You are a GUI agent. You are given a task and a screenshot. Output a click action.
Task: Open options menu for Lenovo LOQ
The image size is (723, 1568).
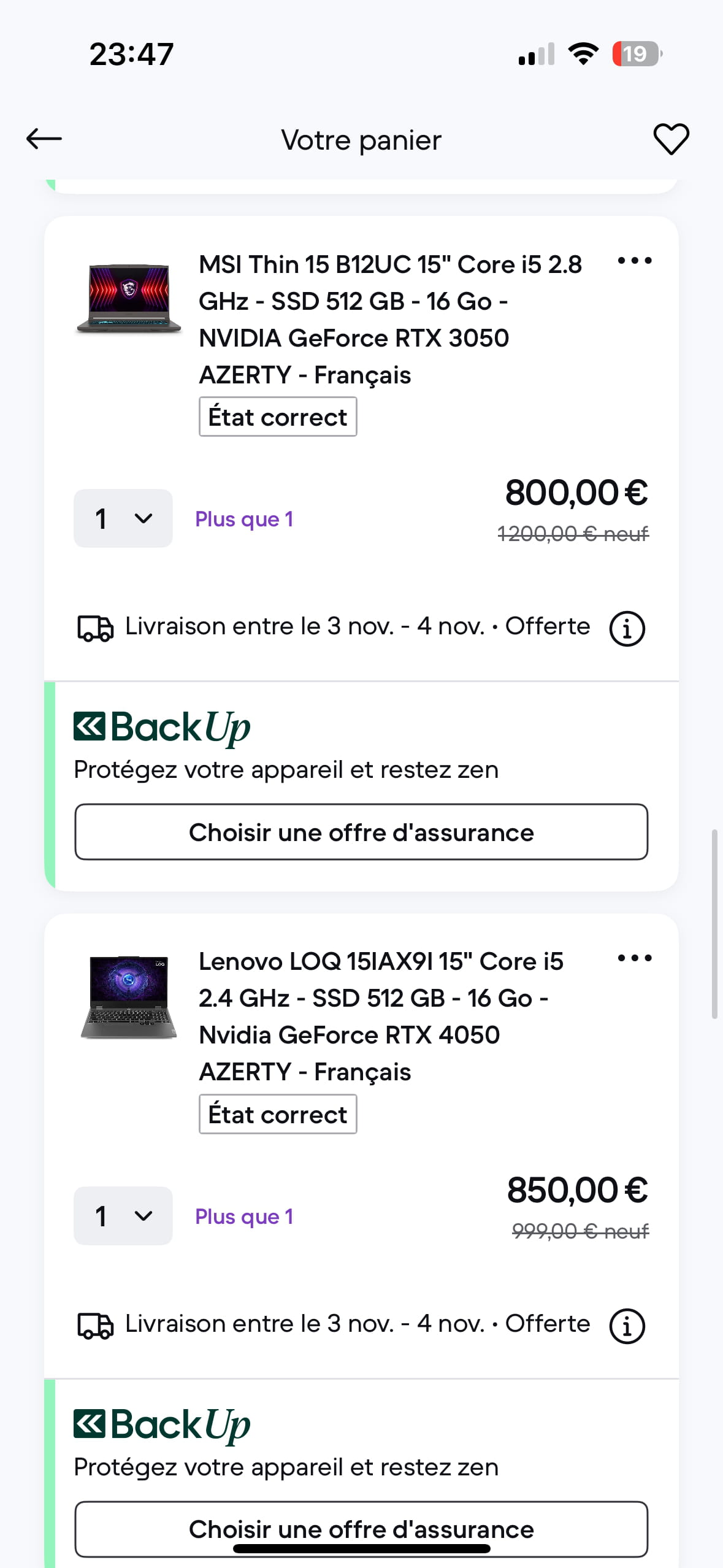tap(634, 958)
